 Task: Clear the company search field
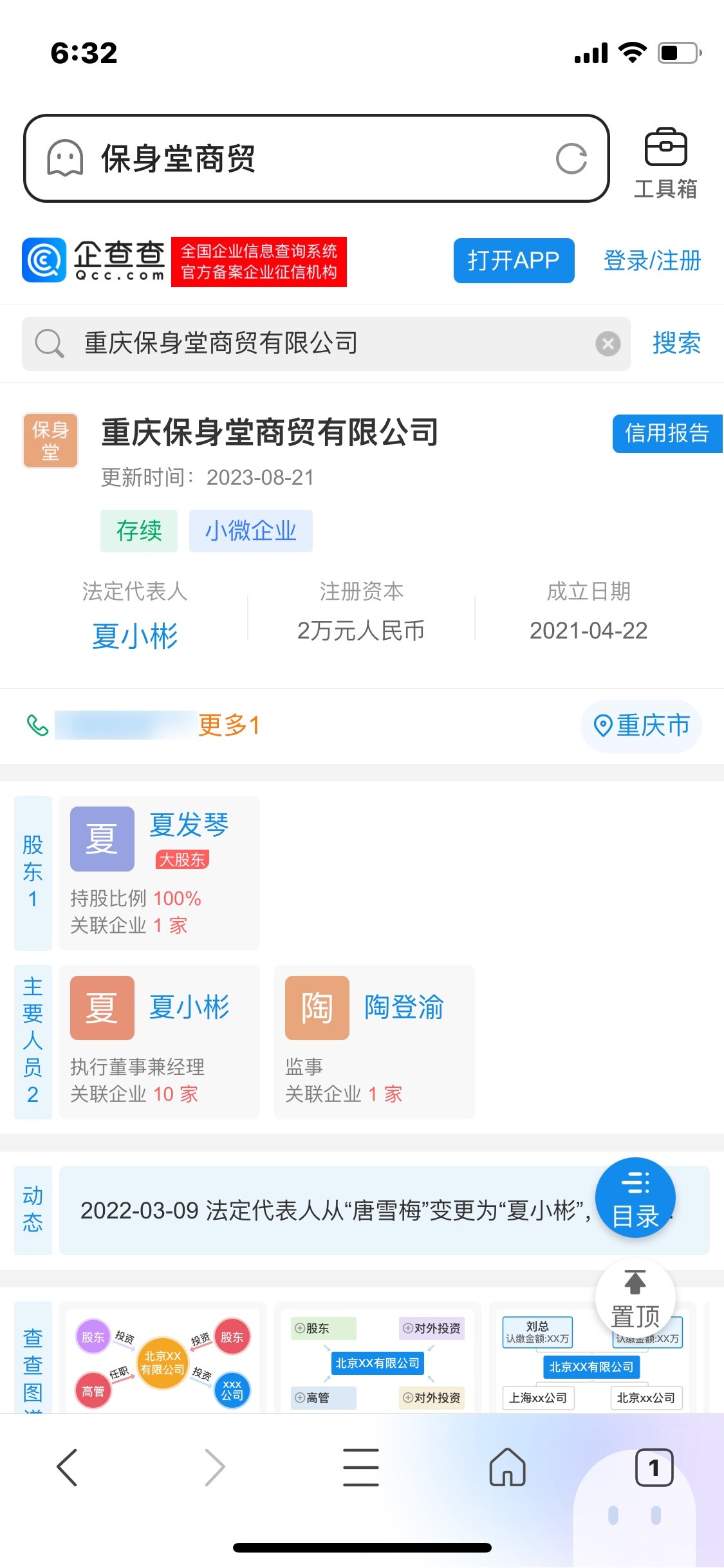[x=608, y=343]
